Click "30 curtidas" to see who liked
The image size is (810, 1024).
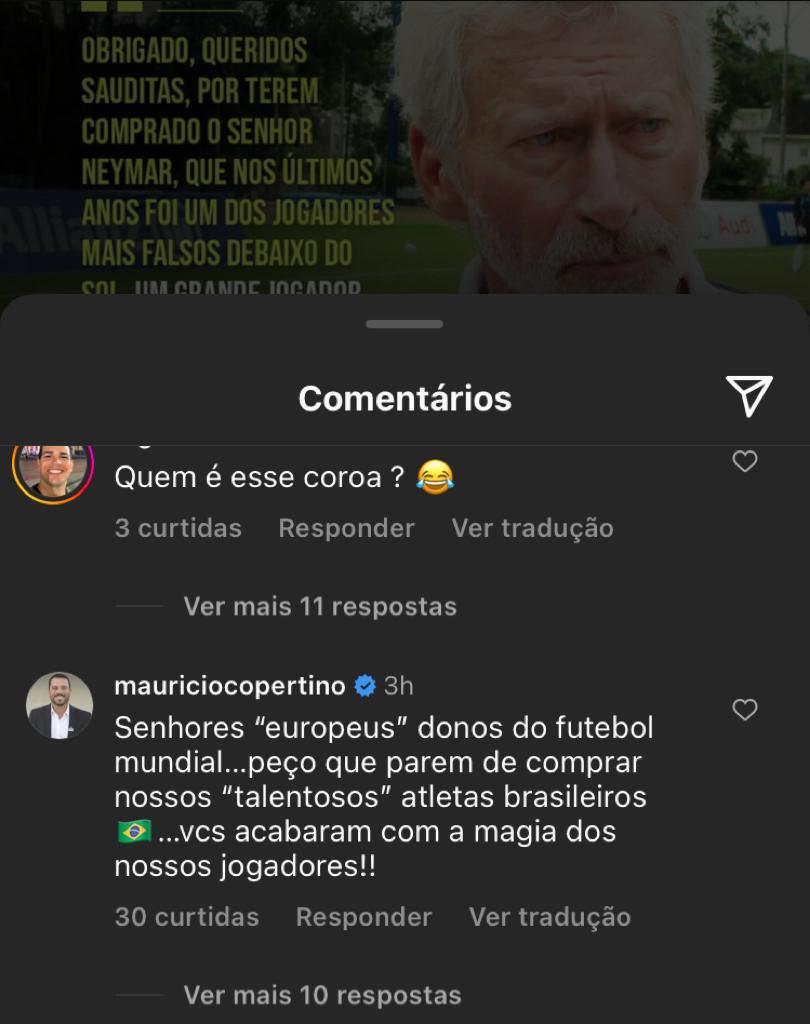click(186, 916)
